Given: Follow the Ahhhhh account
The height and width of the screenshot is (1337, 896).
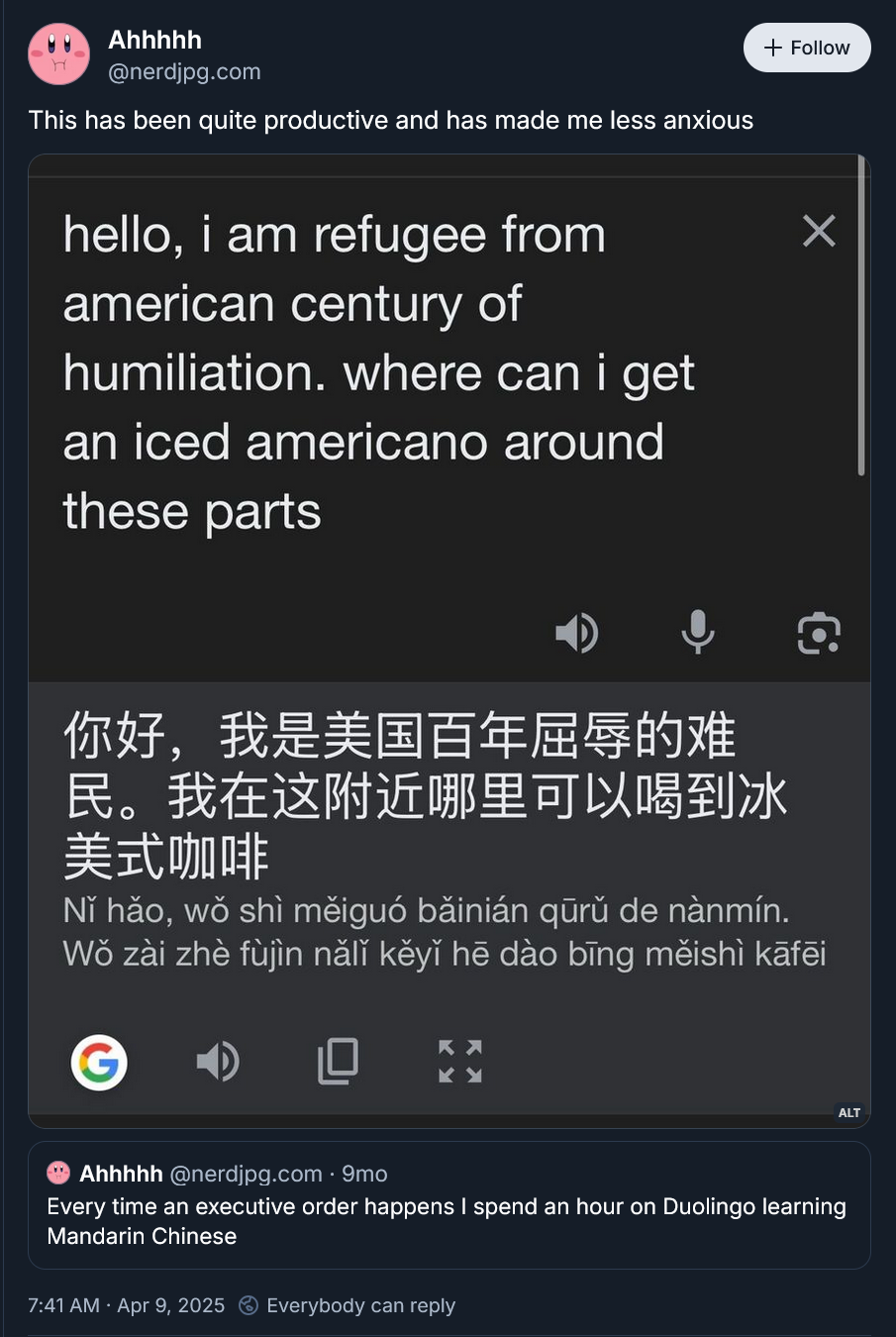Looking at the screenshot, I should coord(807,48).
